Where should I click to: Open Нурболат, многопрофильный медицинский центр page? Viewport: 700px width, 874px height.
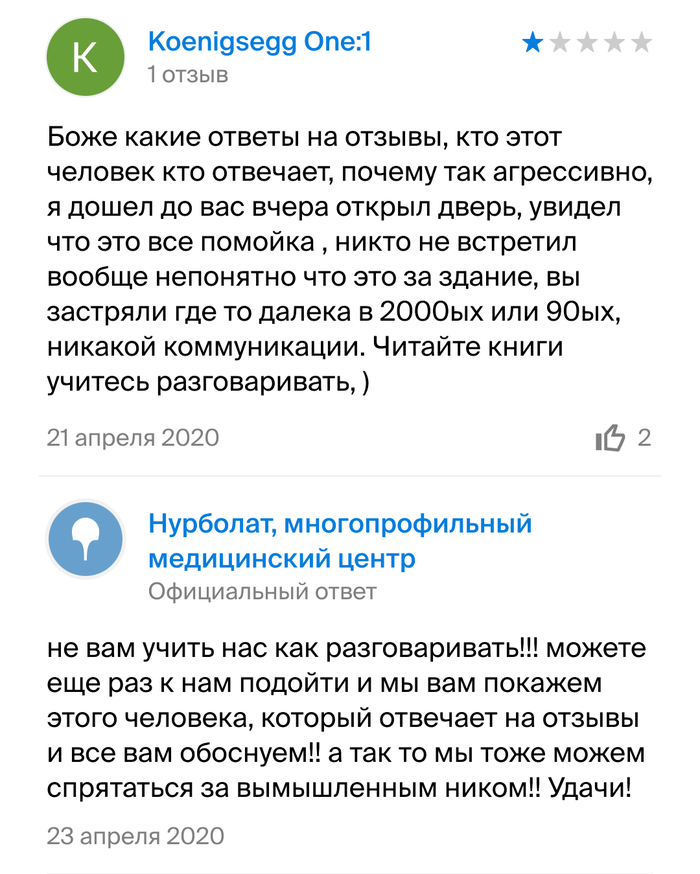click(x=340, y=540)
